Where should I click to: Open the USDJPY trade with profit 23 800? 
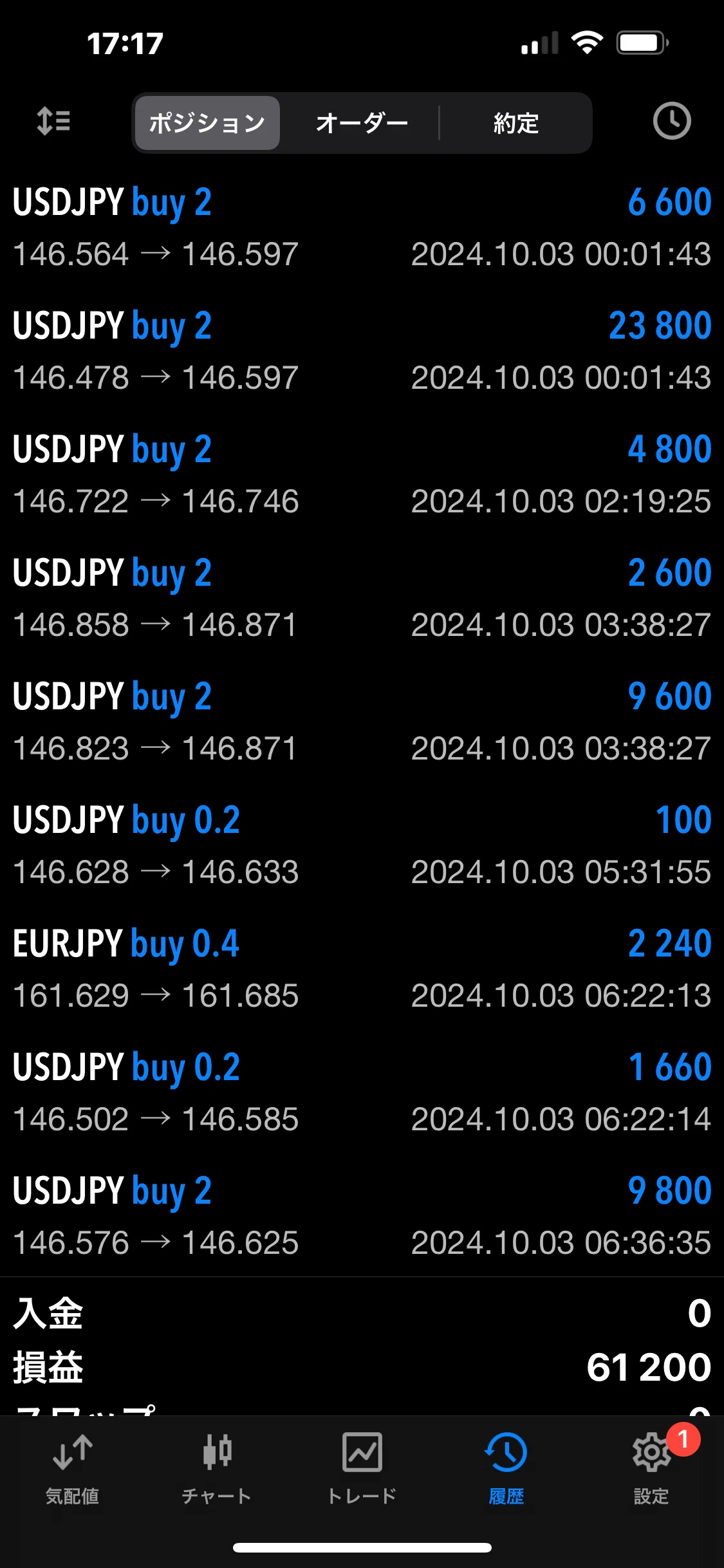(362, 351)
